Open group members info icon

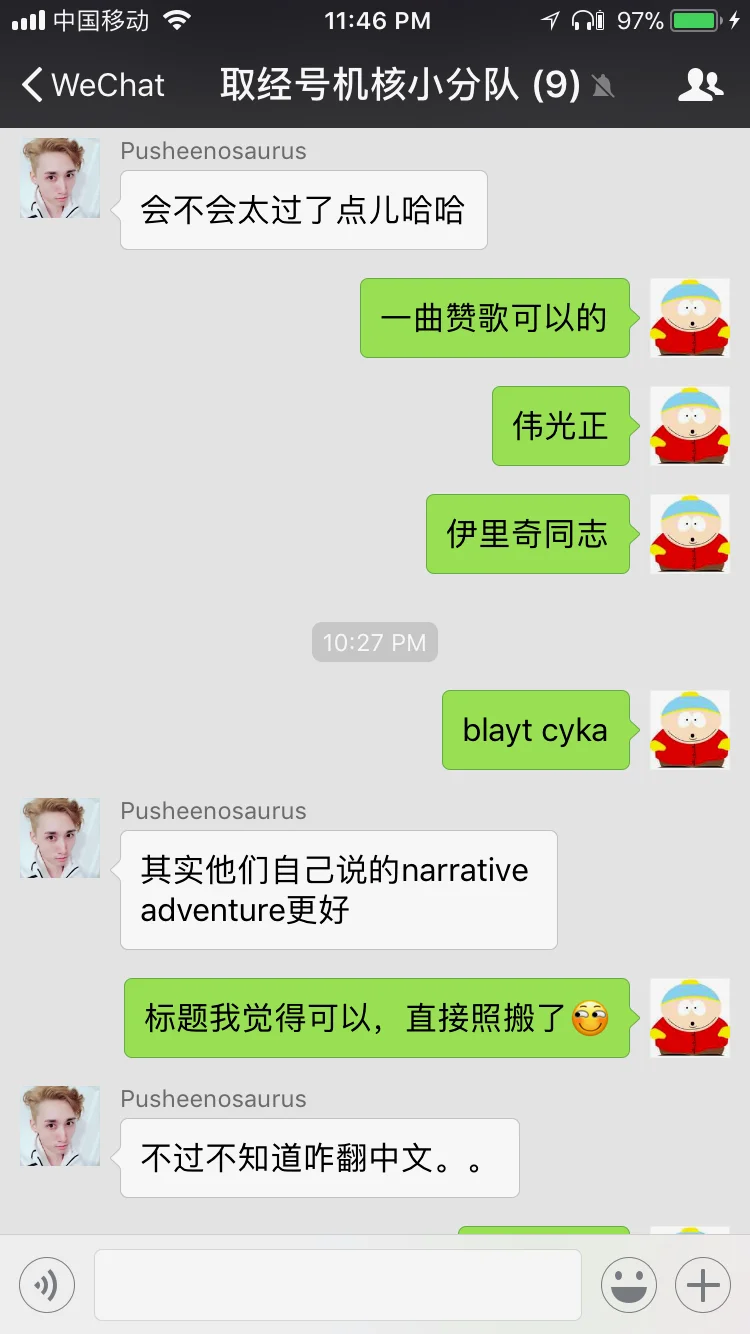coord(700,85)
